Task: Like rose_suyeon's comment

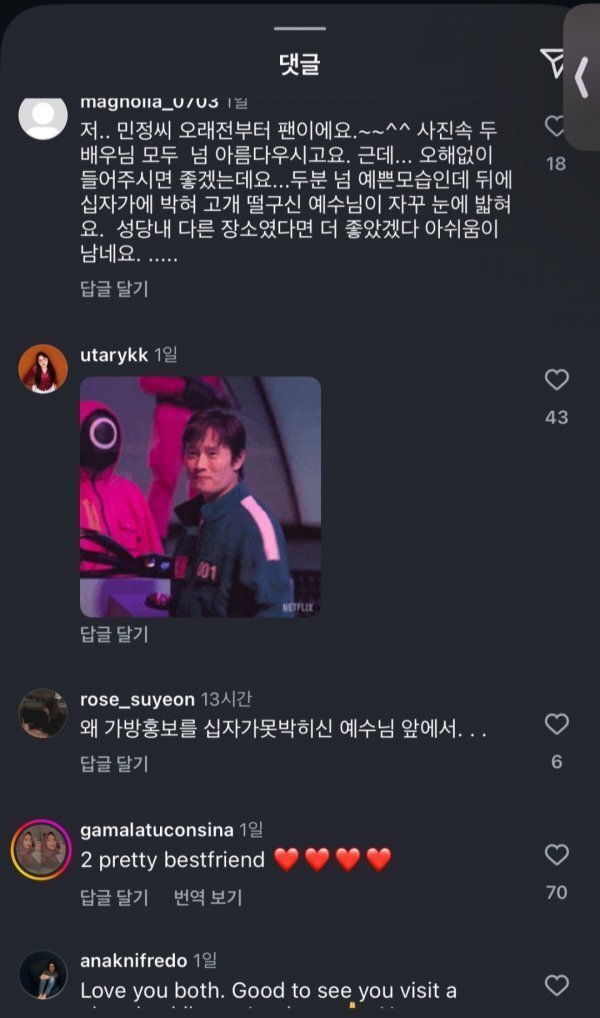Action: pos(556,724)
